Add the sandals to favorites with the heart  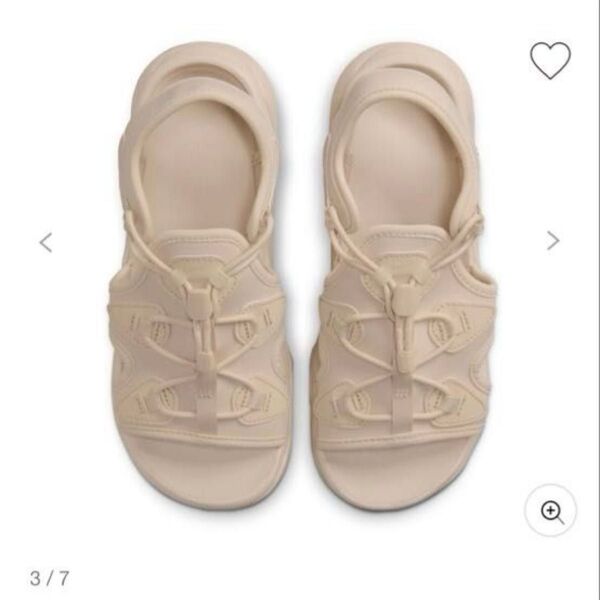tap(550, 60)
